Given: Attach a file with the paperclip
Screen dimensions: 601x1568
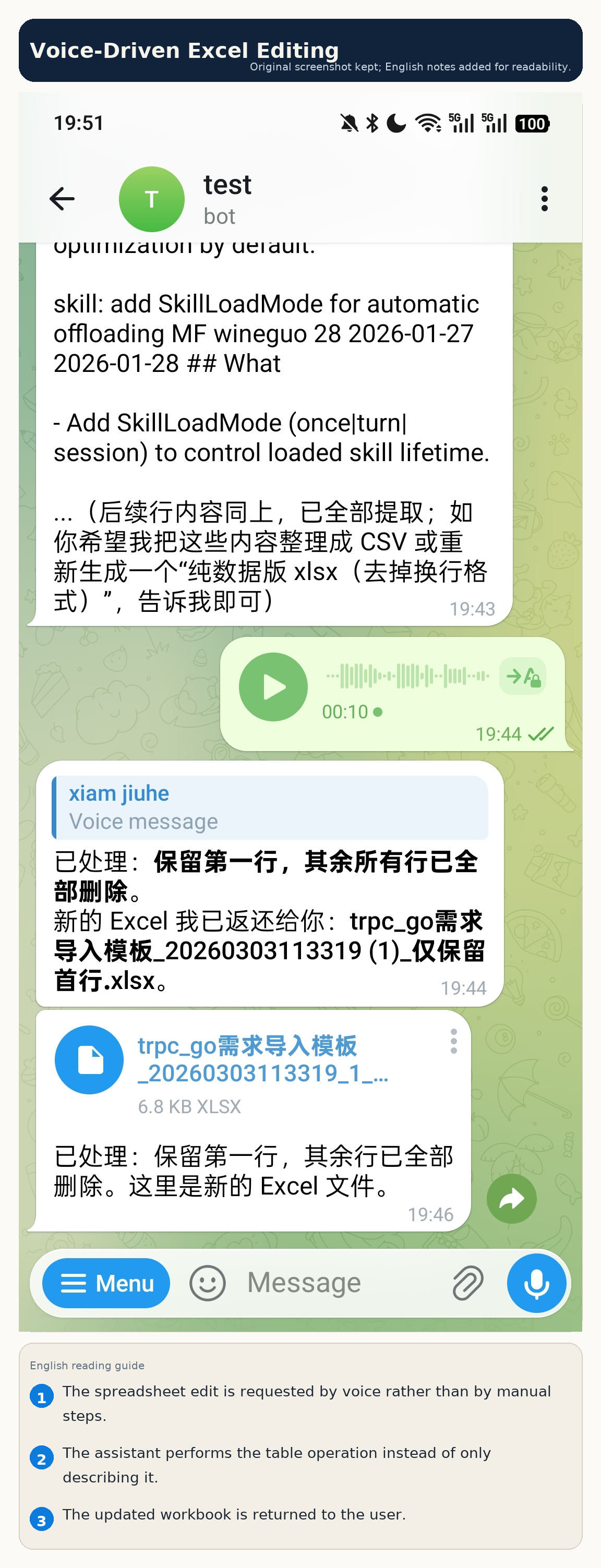Looking at the screenshot, I should click(x=467, y=1283).
